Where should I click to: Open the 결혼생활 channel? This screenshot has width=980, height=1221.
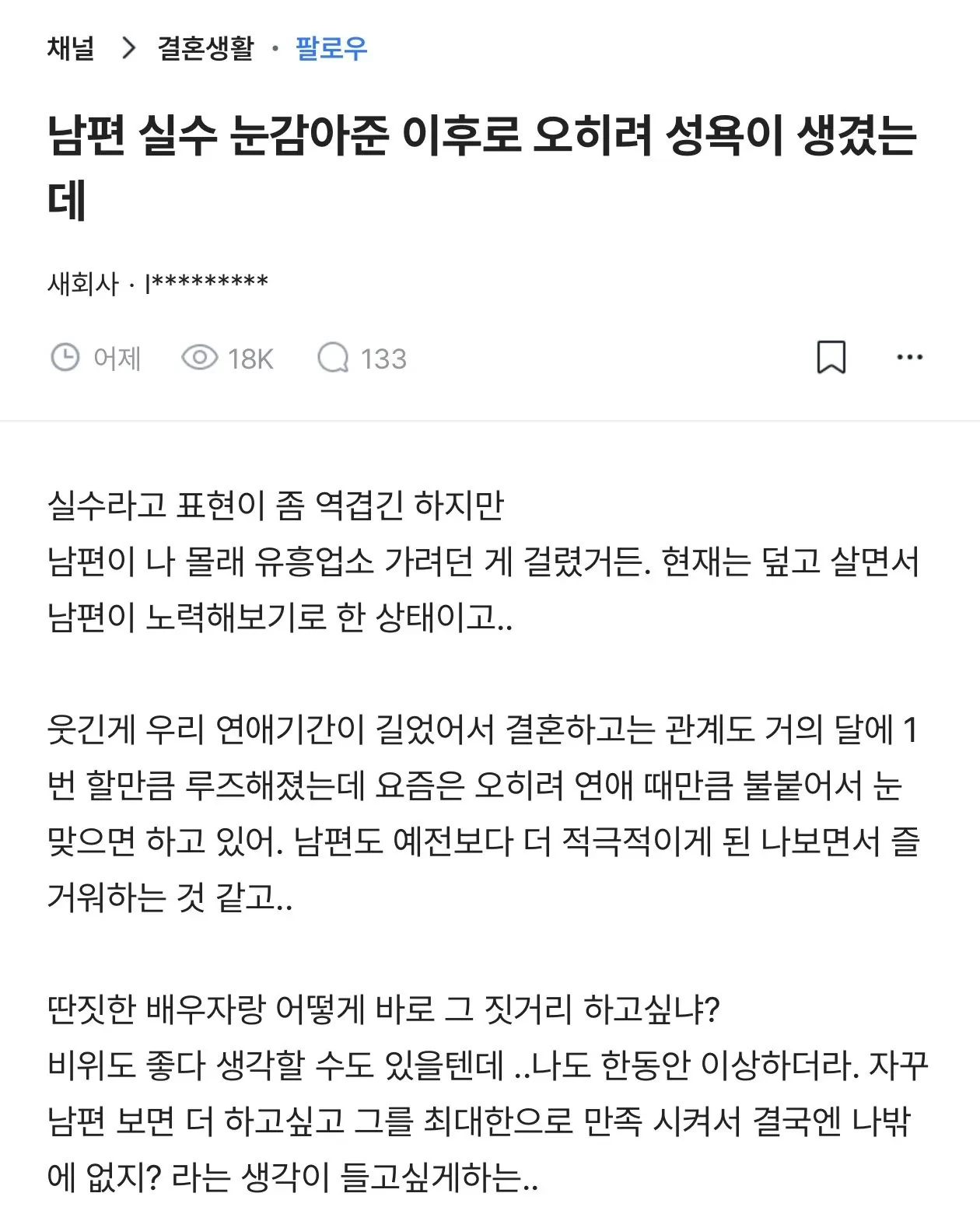205,48
